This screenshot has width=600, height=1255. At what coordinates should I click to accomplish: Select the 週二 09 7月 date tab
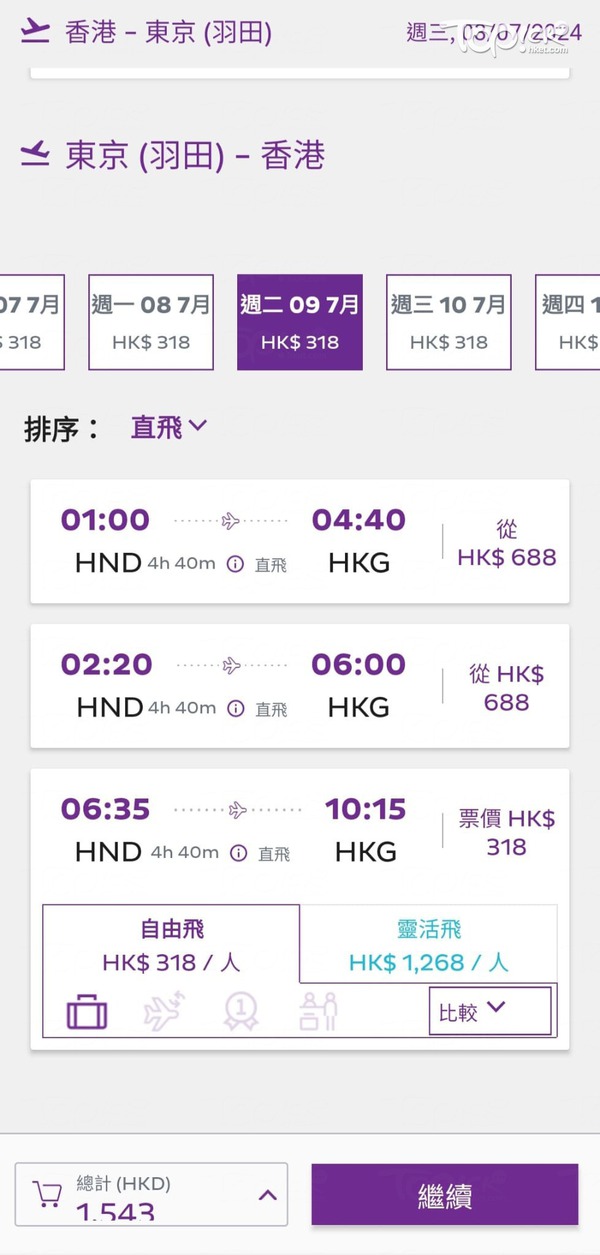pos(300,322)
